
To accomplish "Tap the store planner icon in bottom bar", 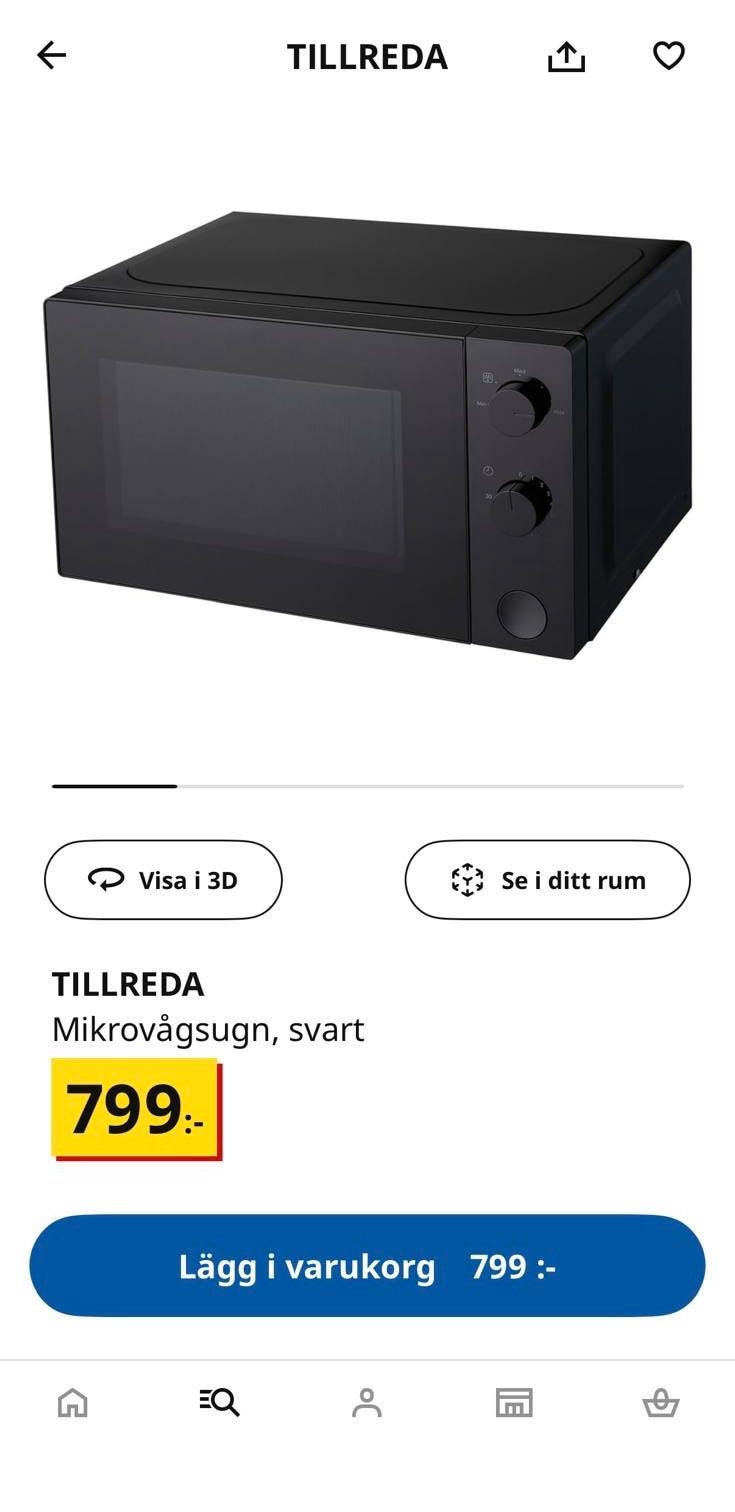I will pos(514,1402).
